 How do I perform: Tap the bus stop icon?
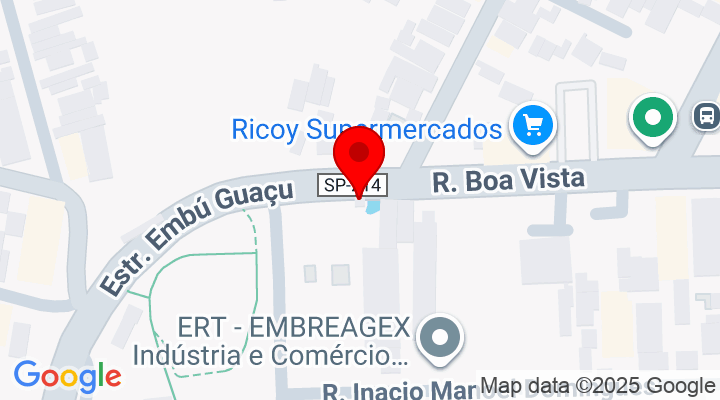point(706,116)
